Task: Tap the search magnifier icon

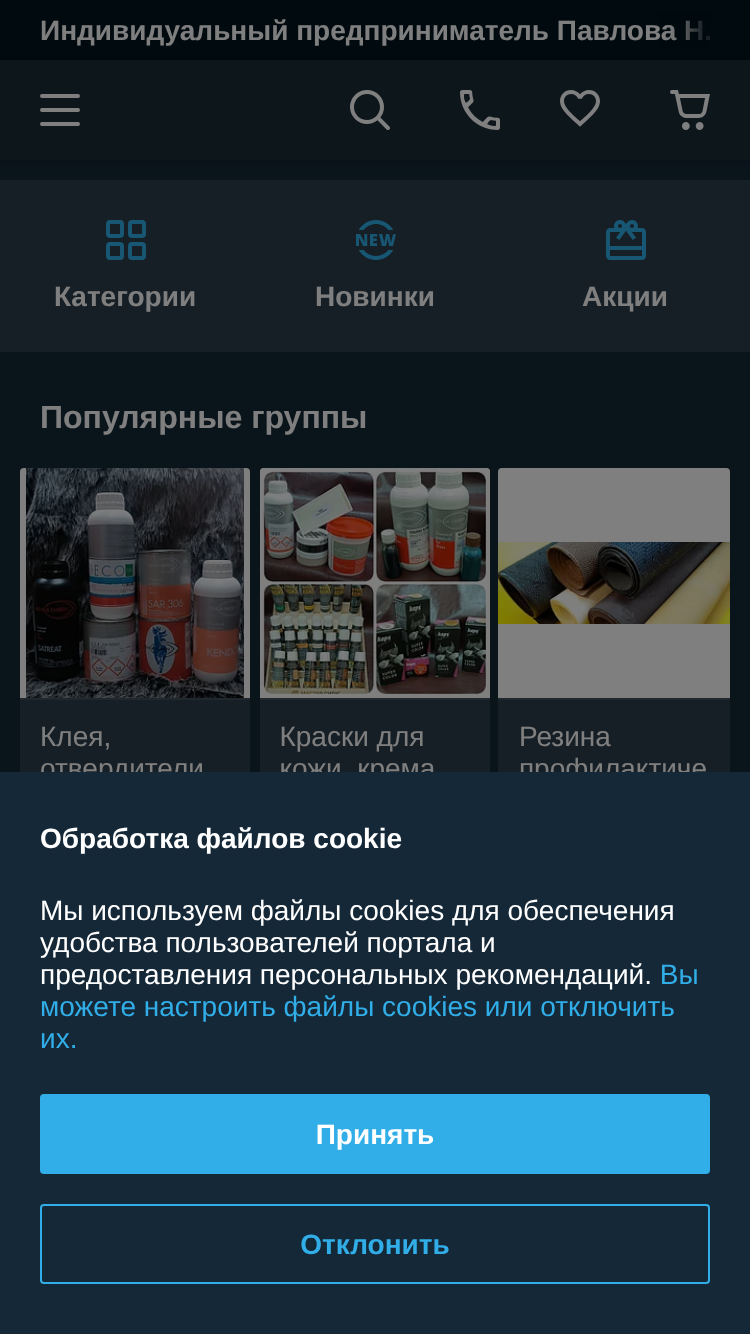Action: (370, 110)
